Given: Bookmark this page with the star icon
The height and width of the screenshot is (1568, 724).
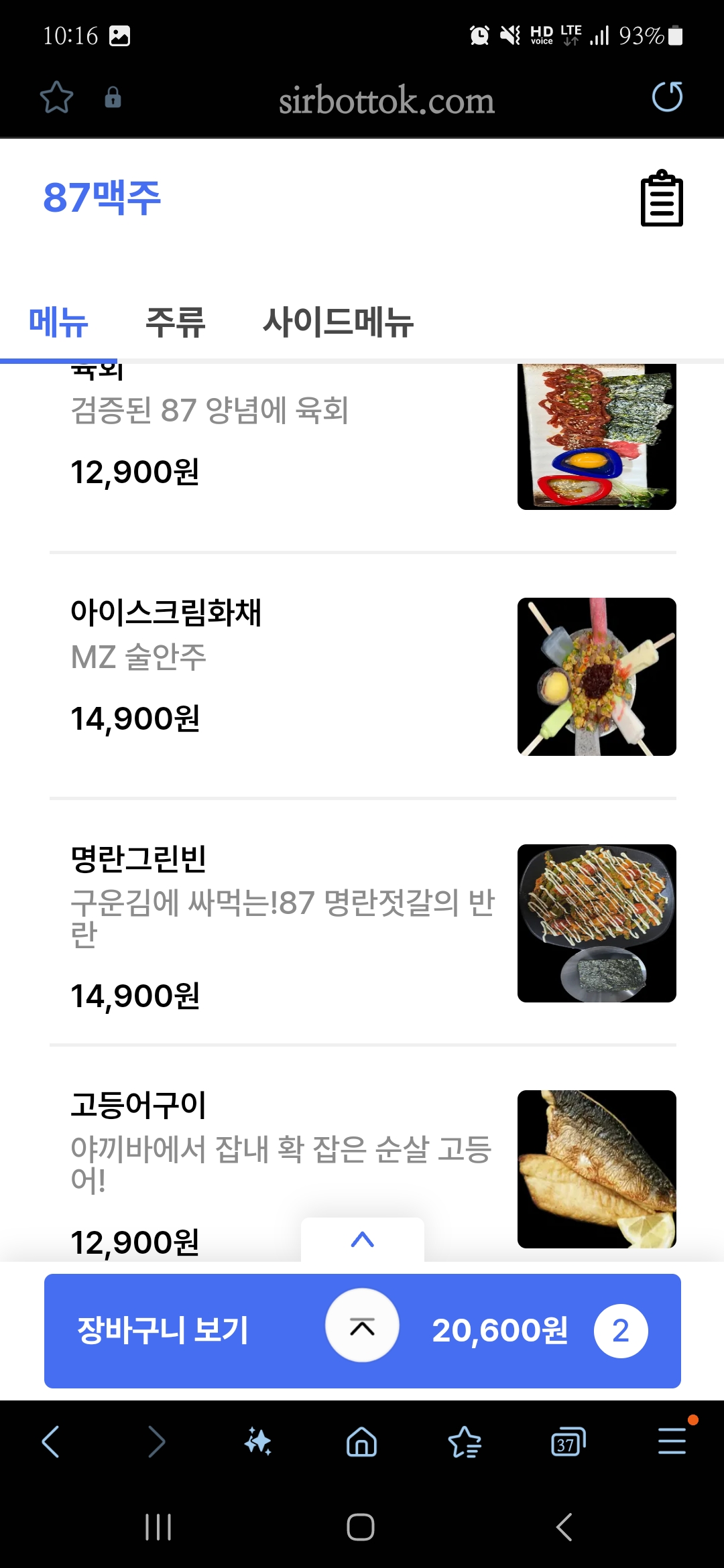Looking at the screenshot, I should (56, 98).
